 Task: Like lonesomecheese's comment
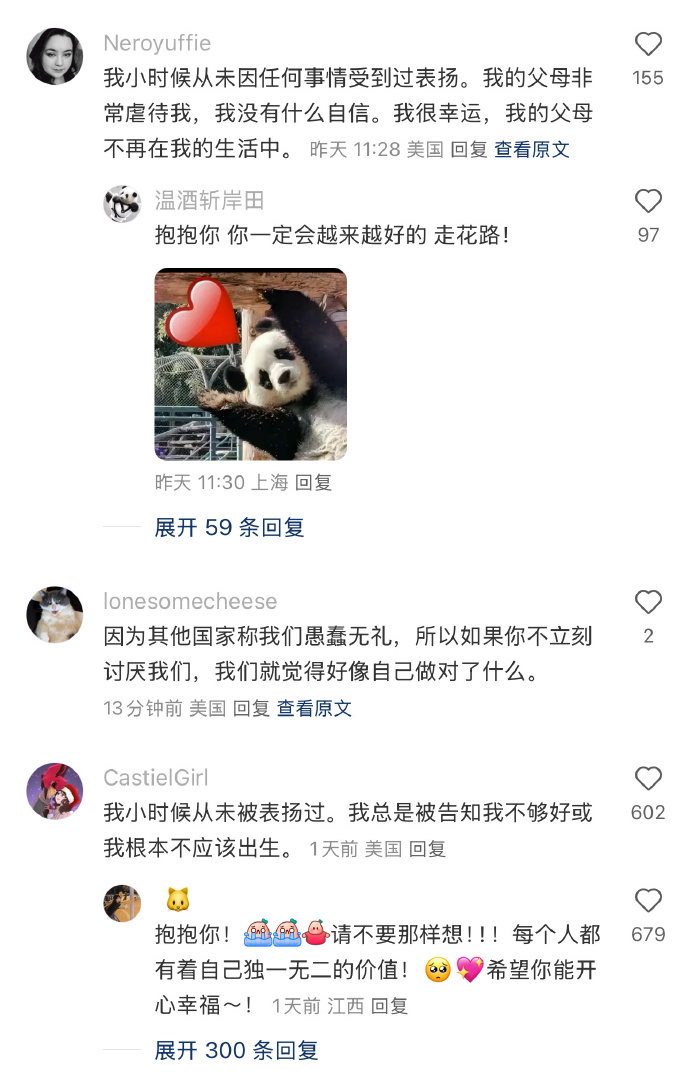click(x=648, y=602)
